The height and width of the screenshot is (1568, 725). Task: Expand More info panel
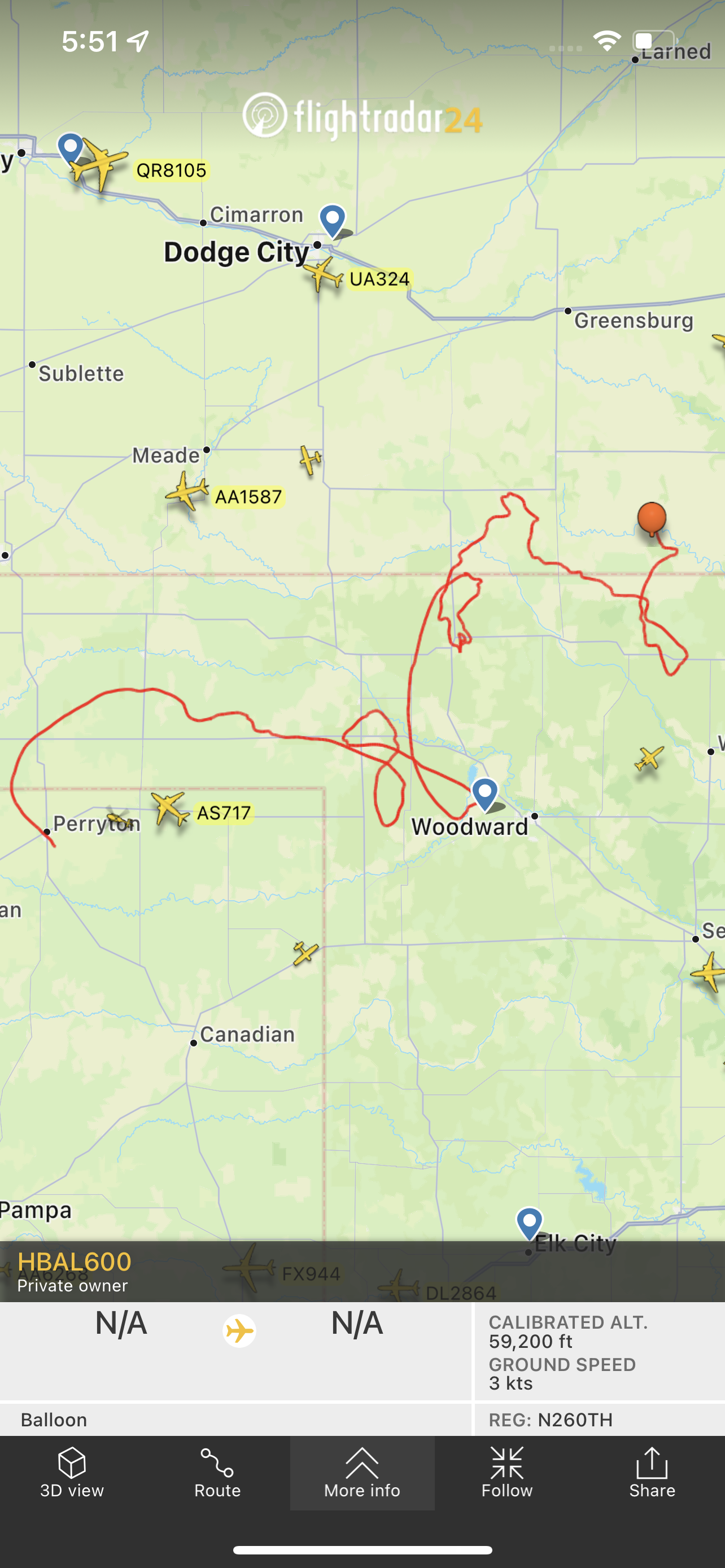[362, 1473]
